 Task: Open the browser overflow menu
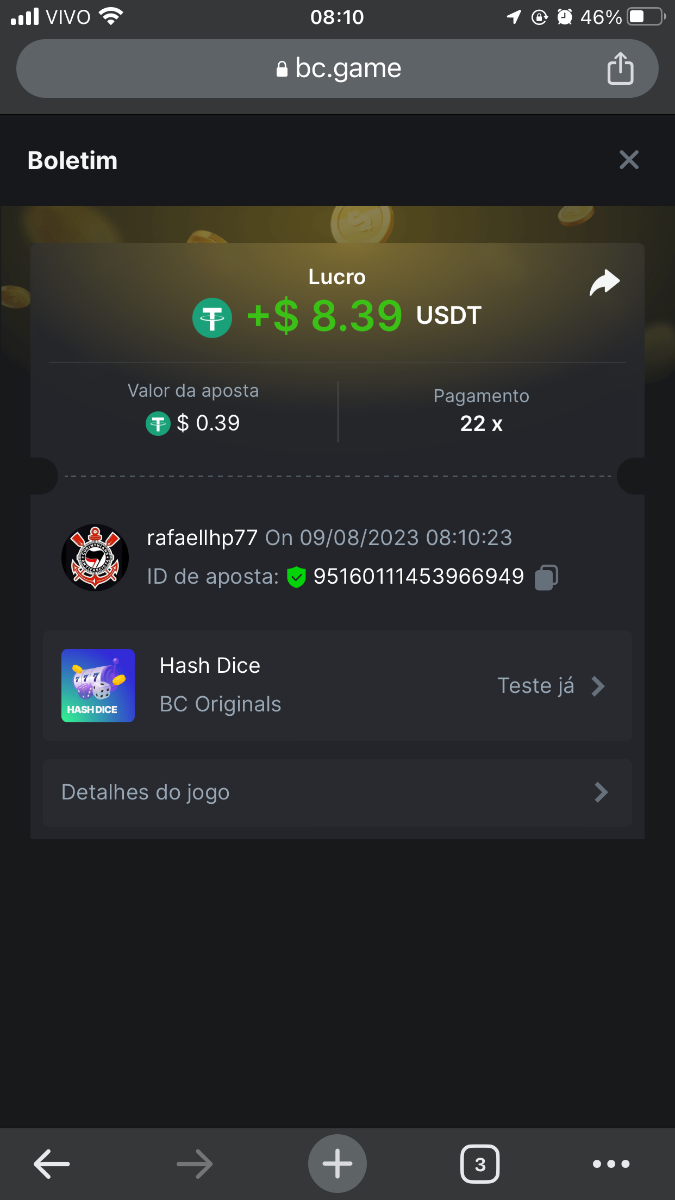click(611, 1164)
